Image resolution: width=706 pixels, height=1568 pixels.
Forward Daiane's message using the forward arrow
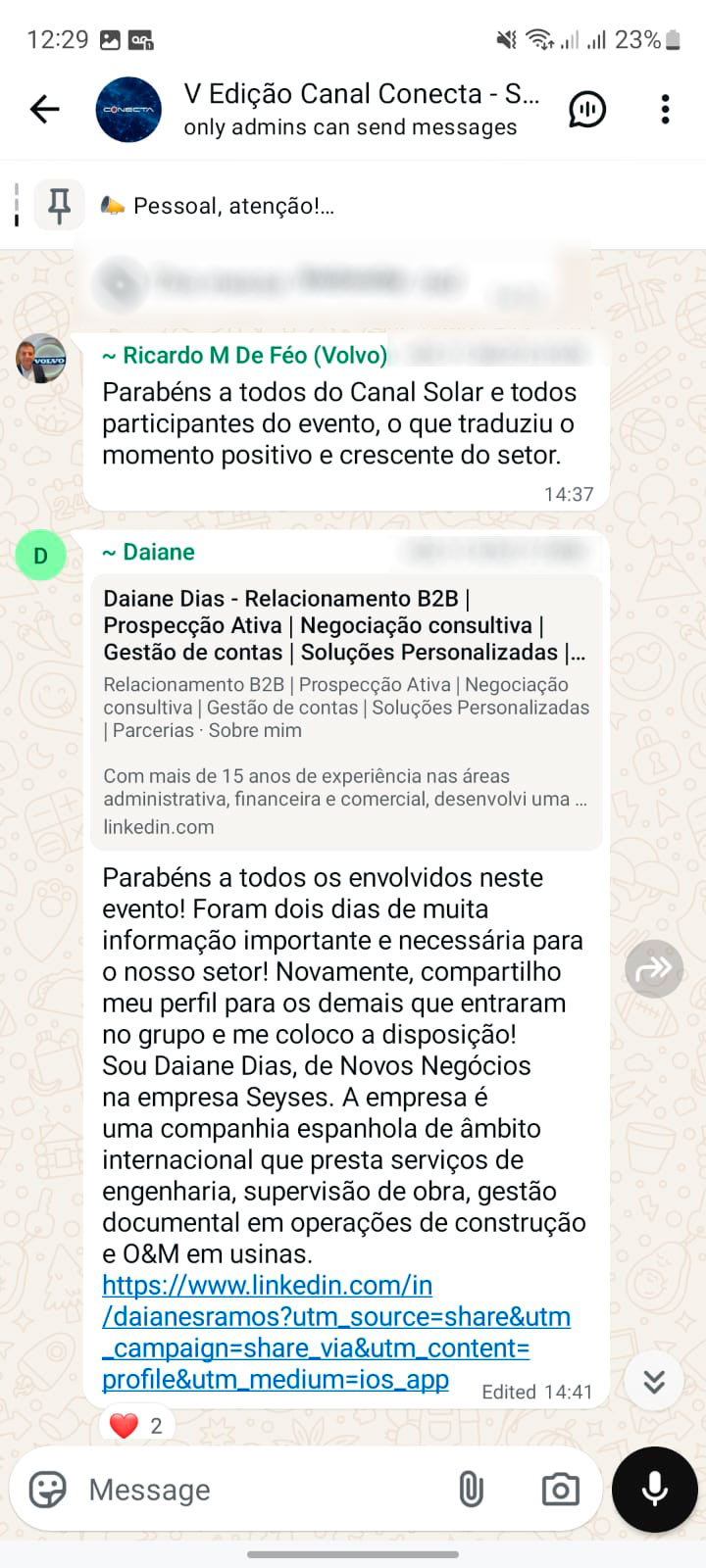[653, 968]
